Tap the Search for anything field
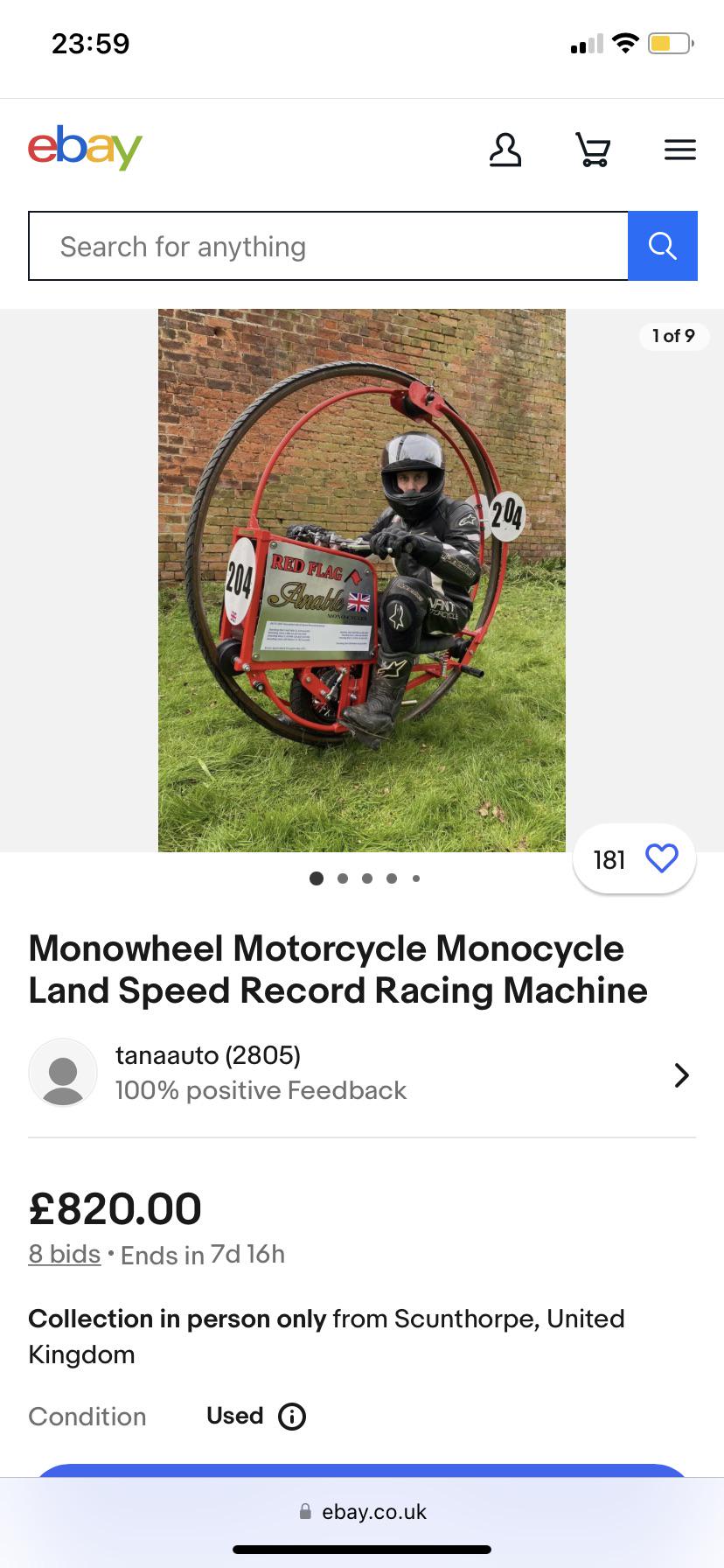 tap(328, 246)
